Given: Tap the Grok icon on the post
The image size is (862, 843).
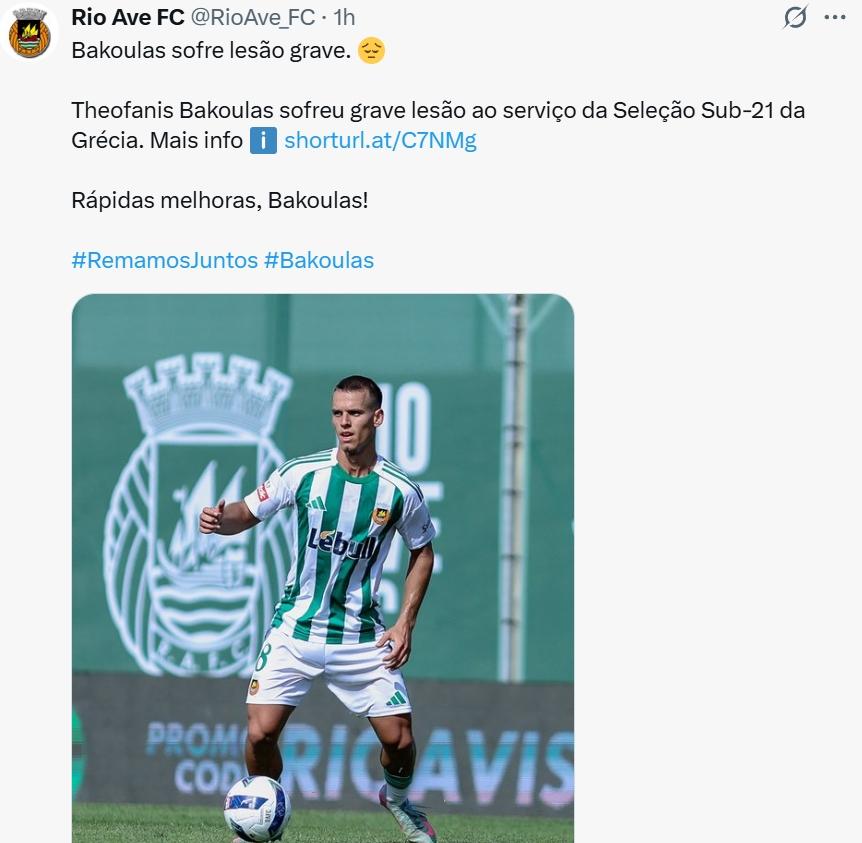Looking at the screenshot, I should (795, 17).
